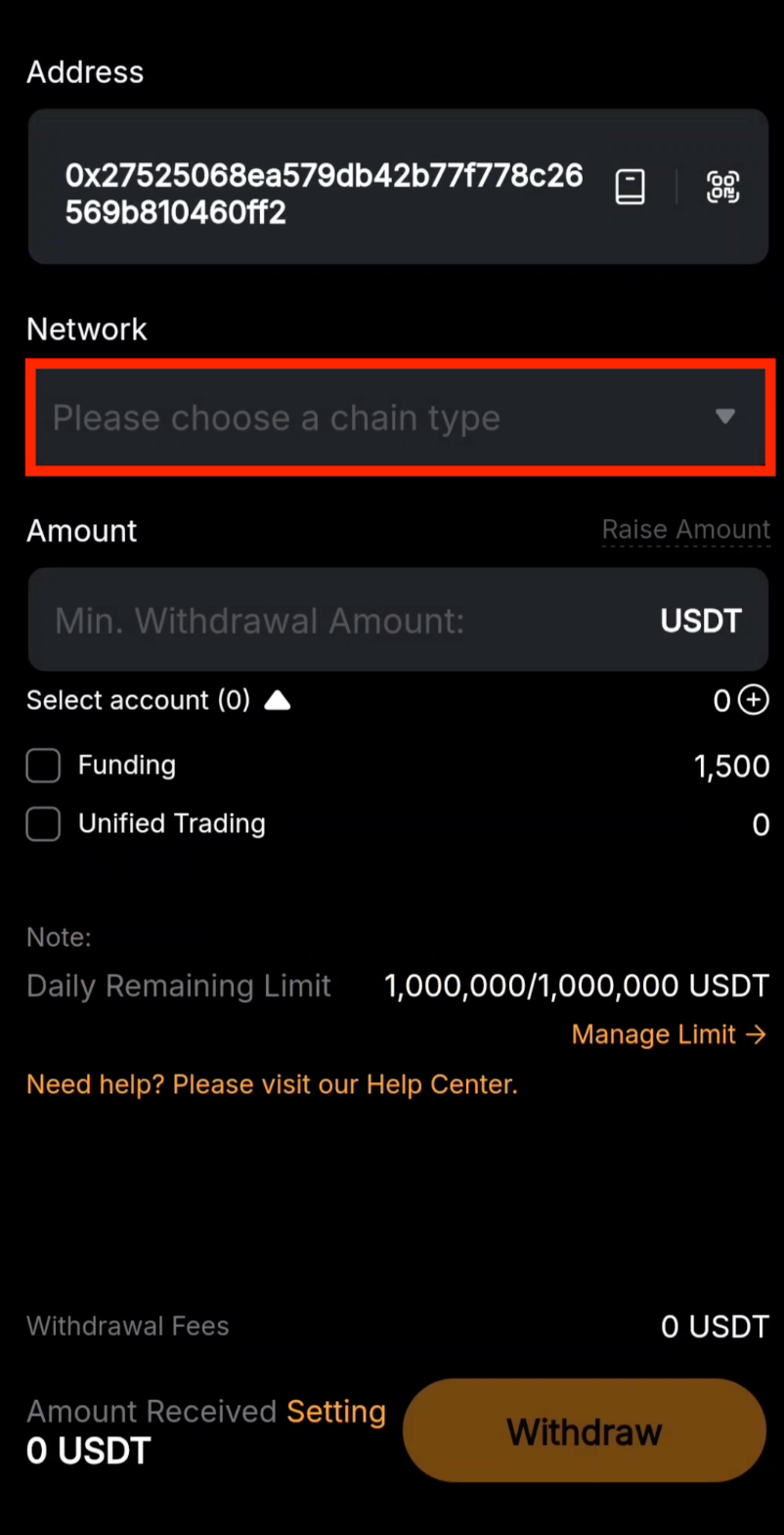Click the Daily Remaining Limit value

(x=576, y=986)
